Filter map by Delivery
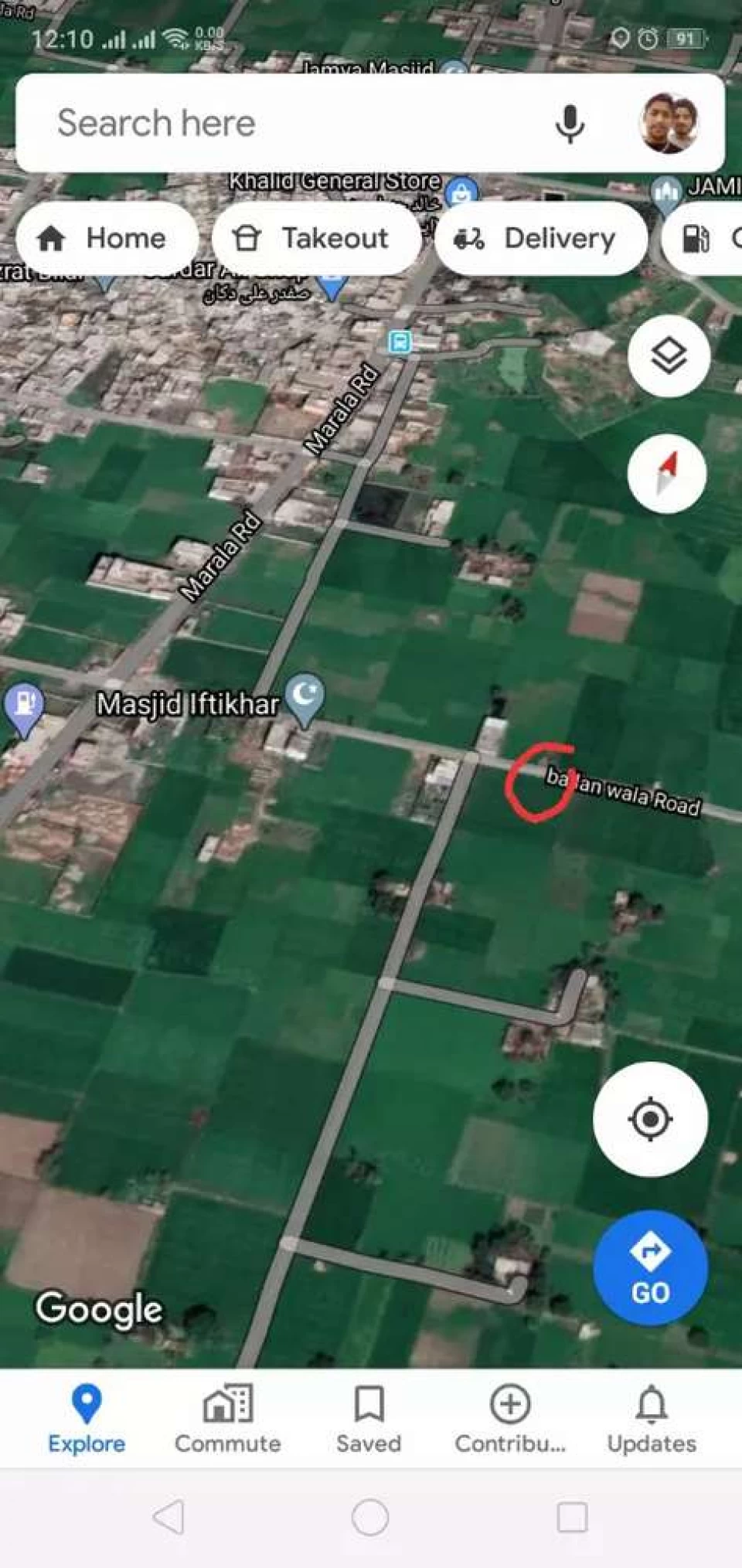This screenshot has height=1568, width=742. pos(539,238)
